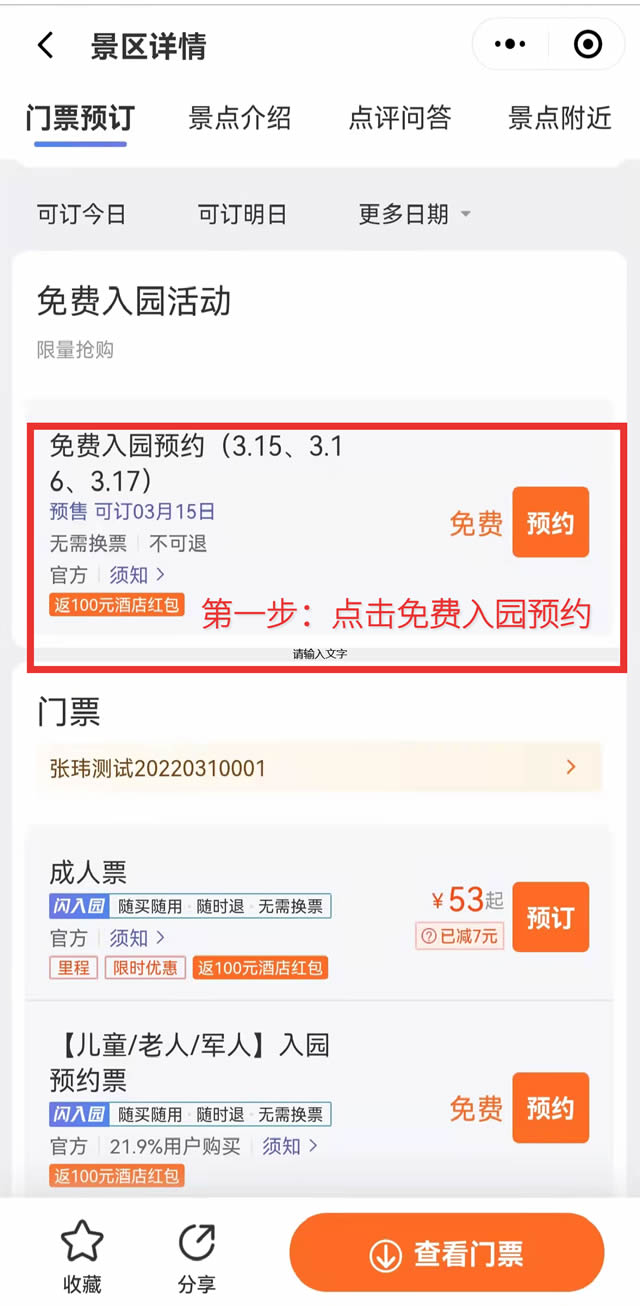Share this scenic spot via 分享

click(197, 1256)
